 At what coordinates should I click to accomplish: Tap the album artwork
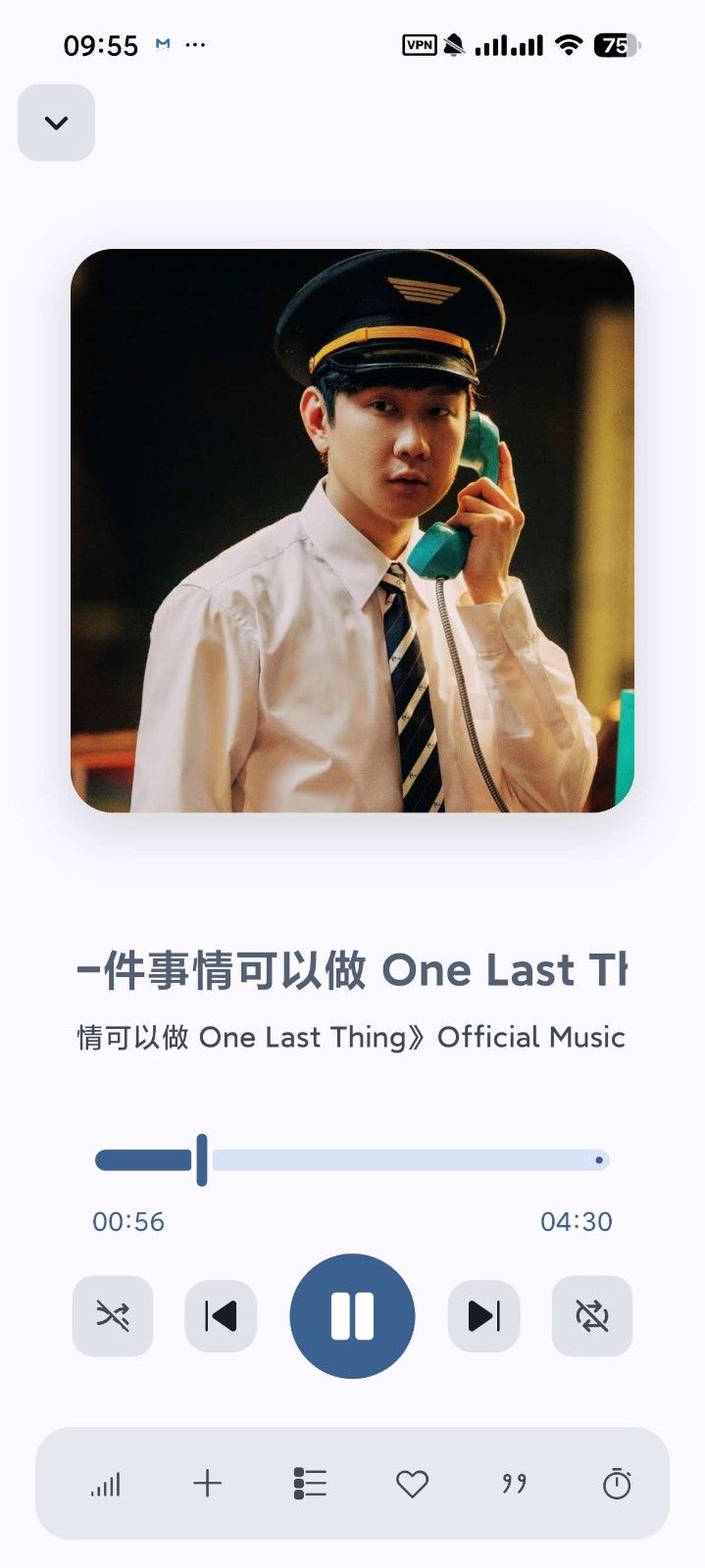352,530
